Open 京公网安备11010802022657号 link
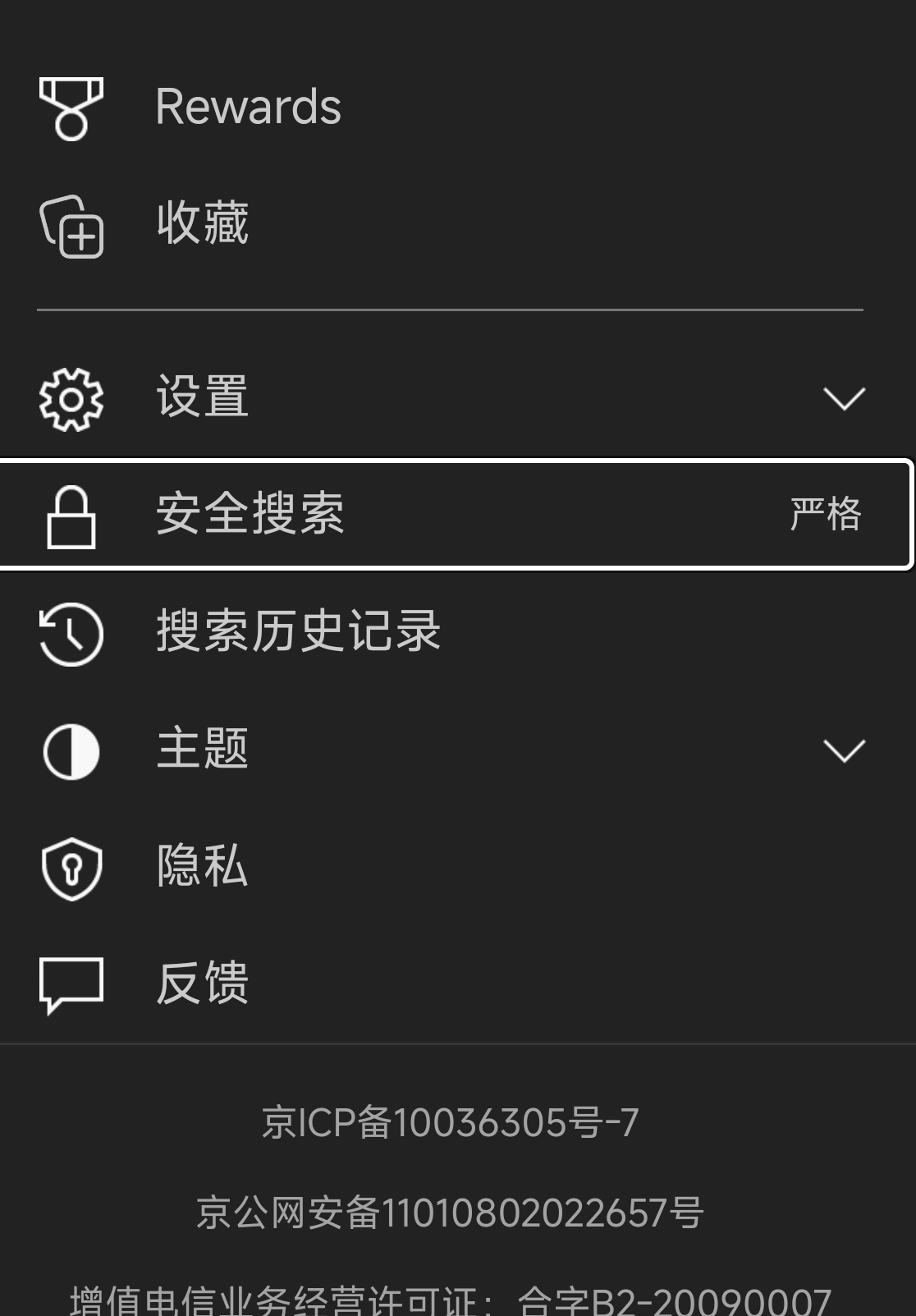The height and width of the screenshot is (1316, 916). pos(450,1213)
